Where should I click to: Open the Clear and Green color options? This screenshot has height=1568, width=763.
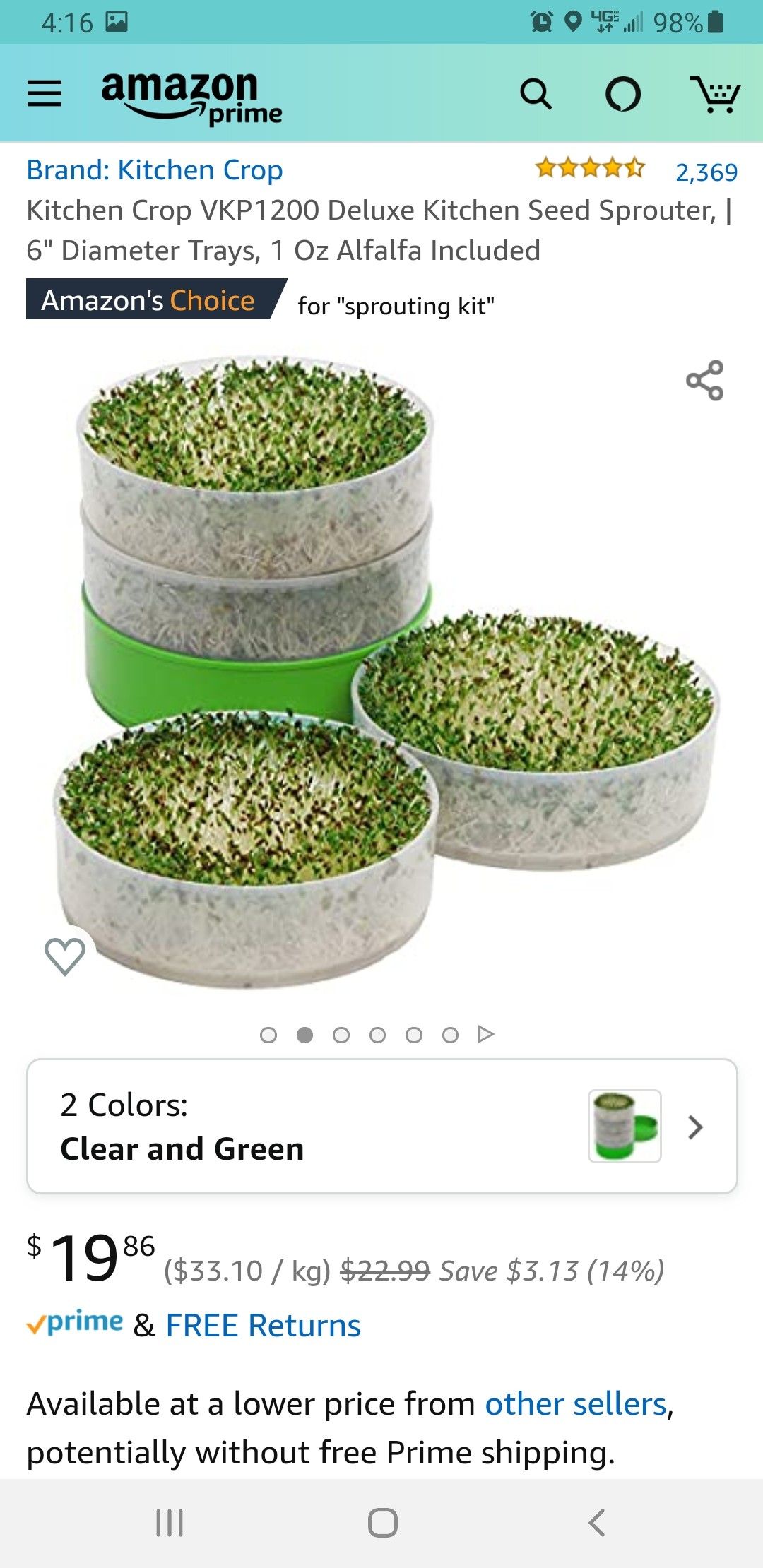pos(381,1127)
